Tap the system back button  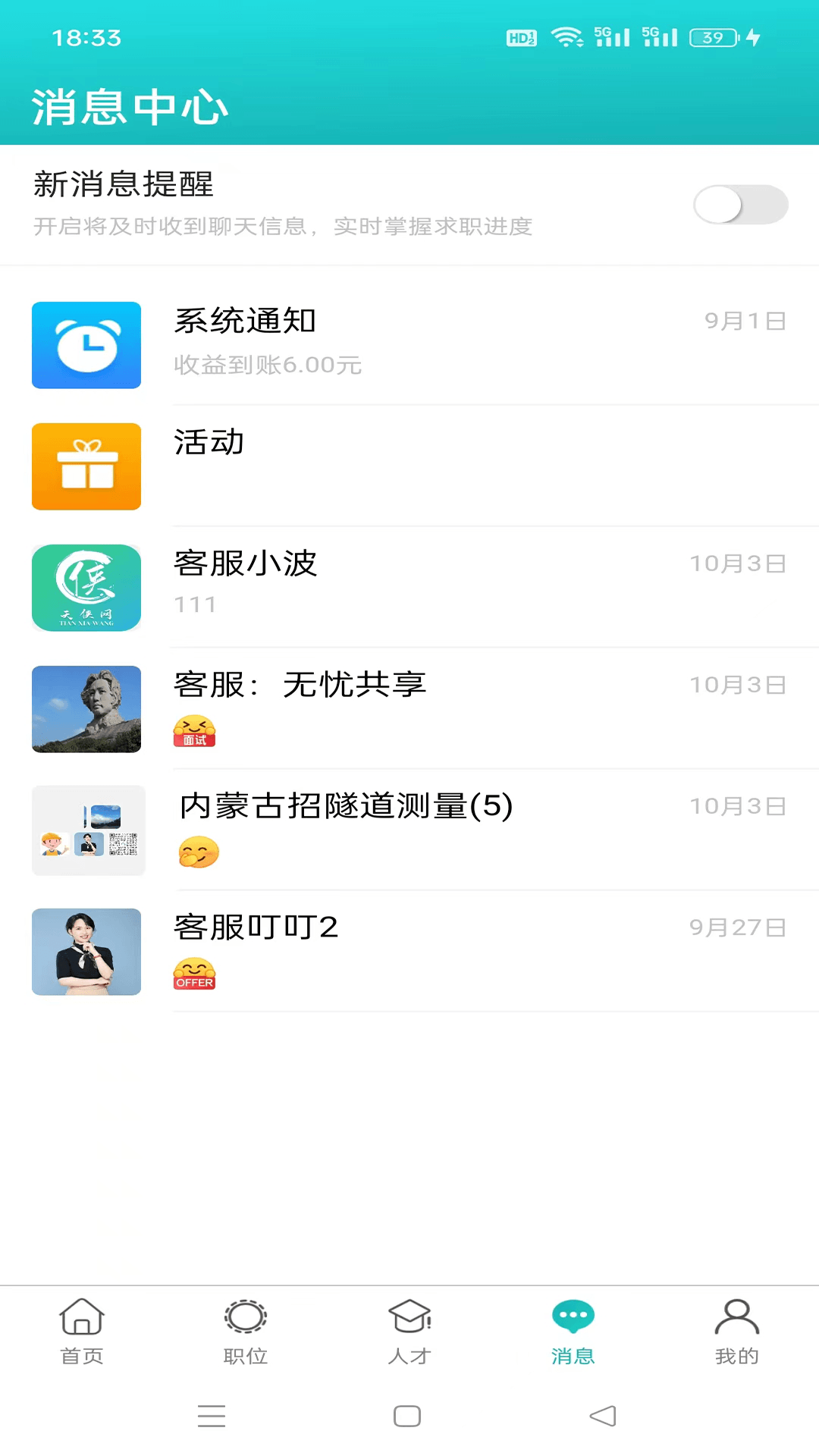(x=603, y=1416)
